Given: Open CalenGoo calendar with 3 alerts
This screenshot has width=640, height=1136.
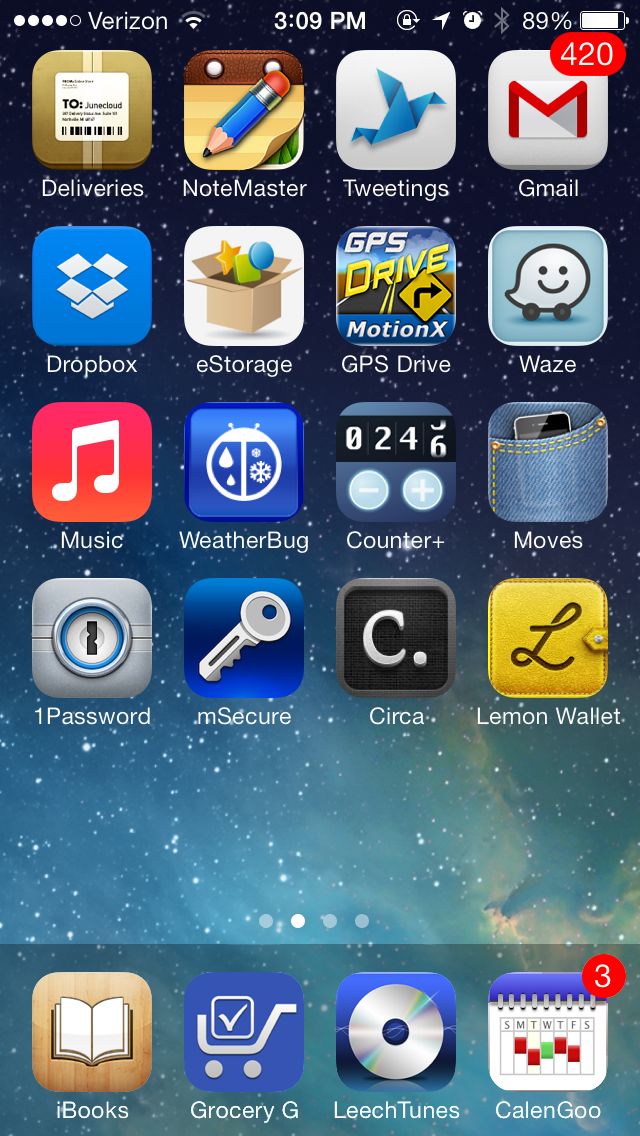Looking at the screenshot, I should click(x=548, y=1032).
